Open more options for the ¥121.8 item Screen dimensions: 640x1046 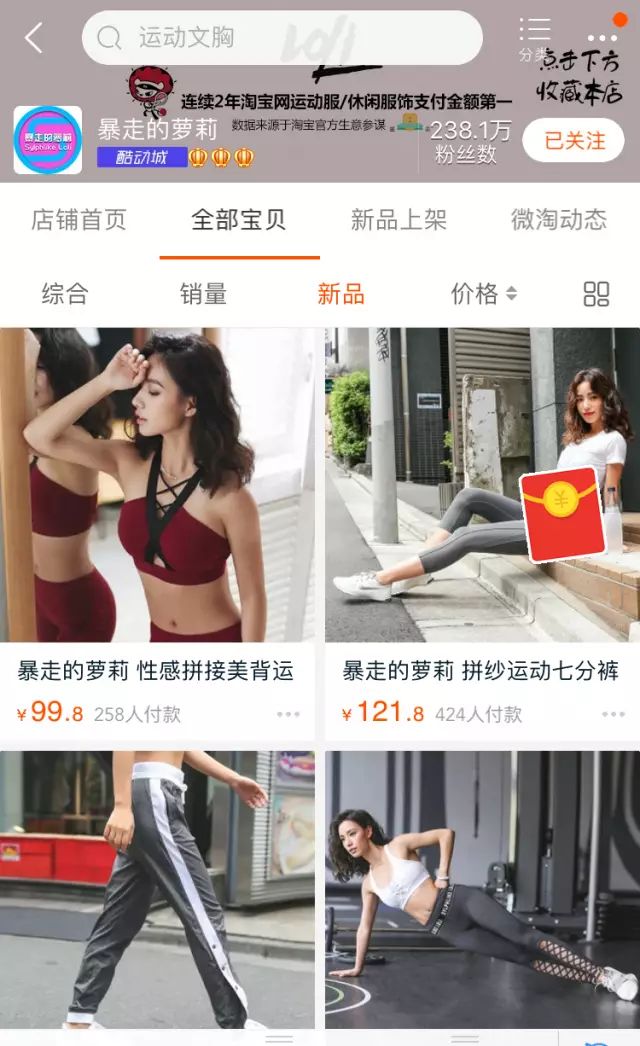point(613,714)
